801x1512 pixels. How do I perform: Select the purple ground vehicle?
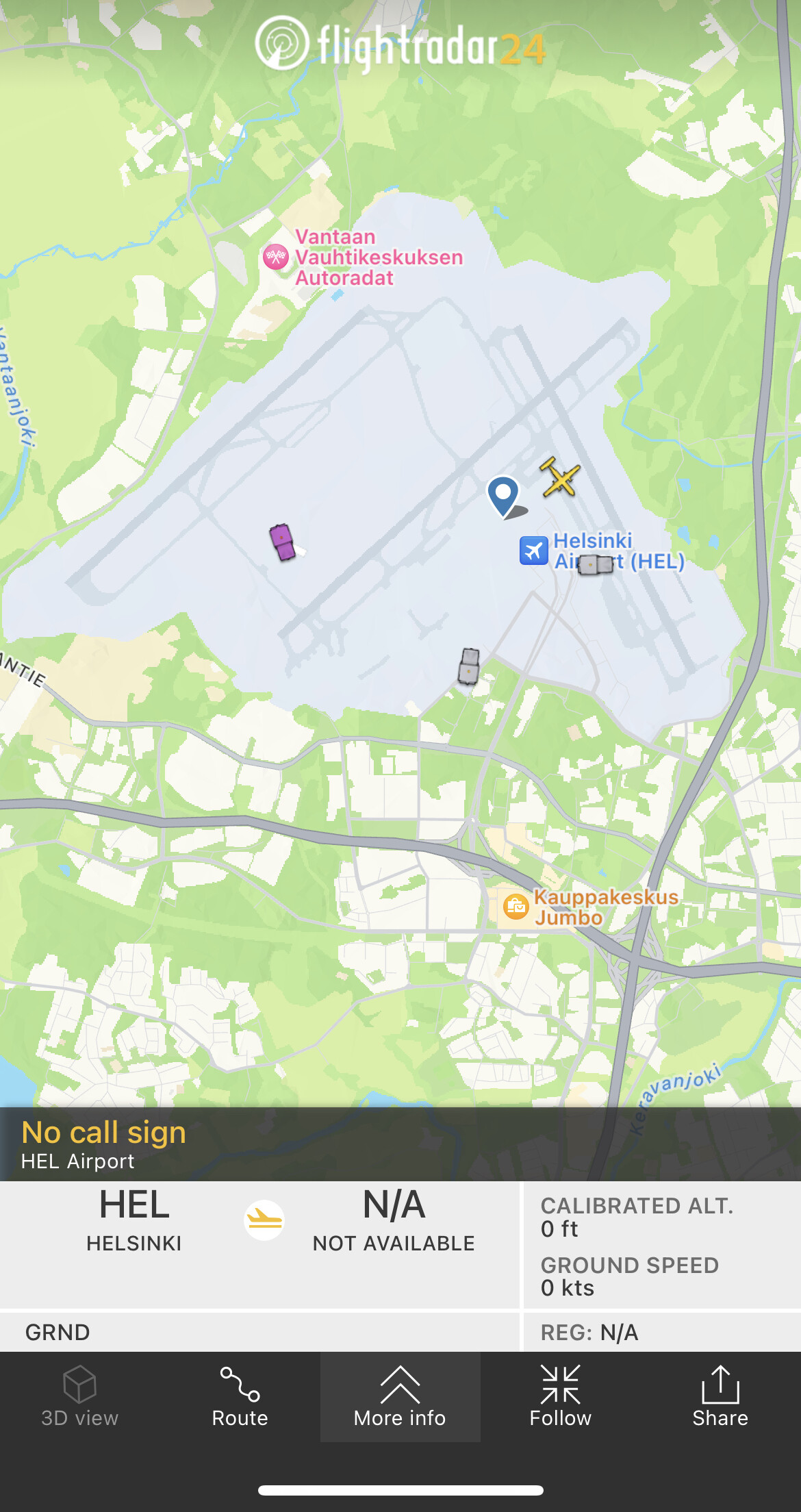(283, 542)
